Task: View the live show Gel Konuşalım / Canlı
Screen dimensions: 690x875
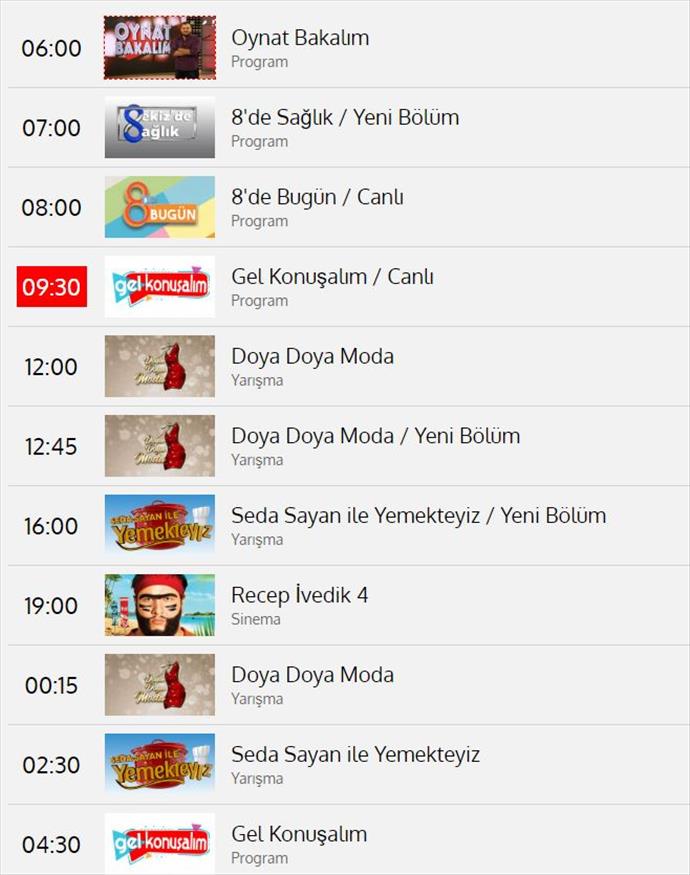Action: pos(332,277)
